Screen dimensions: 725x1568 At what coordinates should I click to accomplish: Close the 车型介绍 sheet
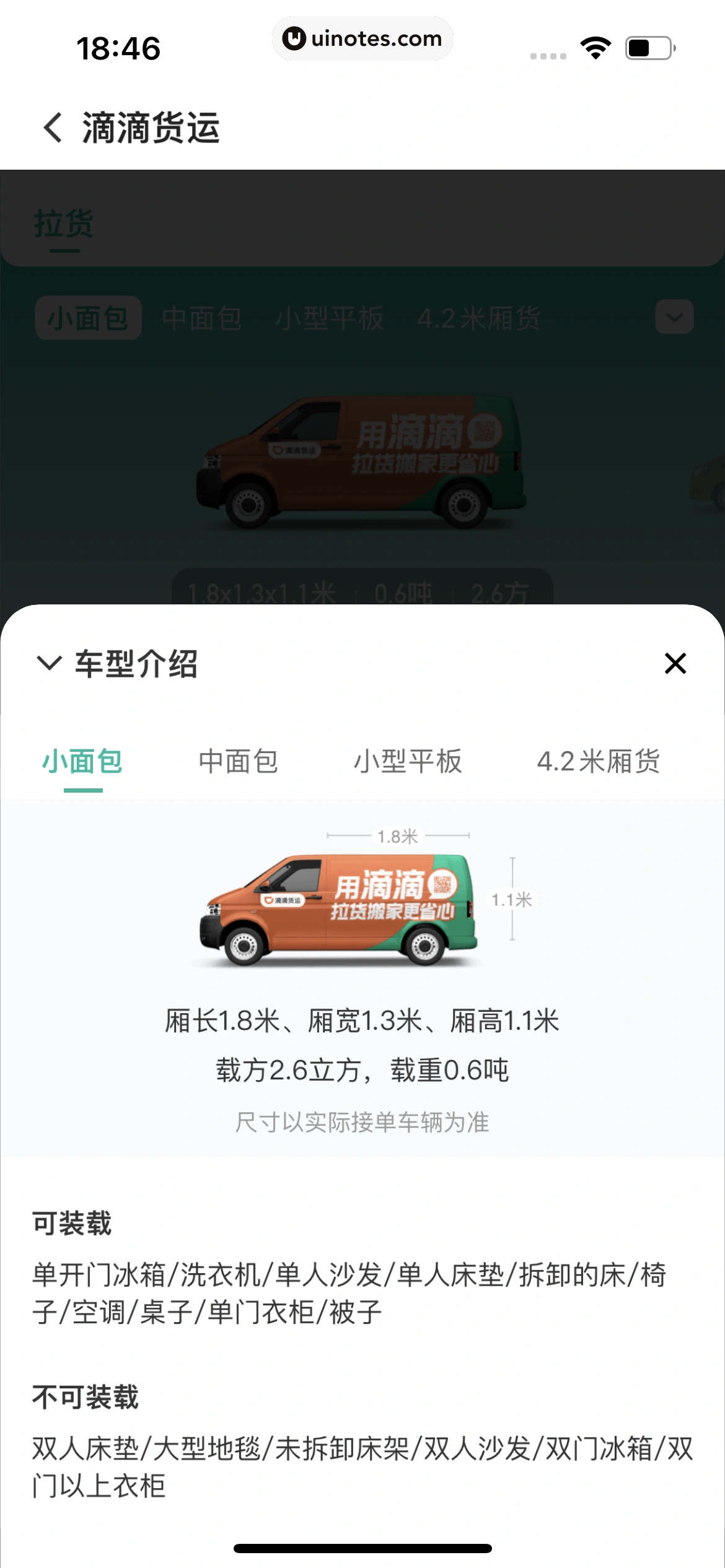pos(675,663)
